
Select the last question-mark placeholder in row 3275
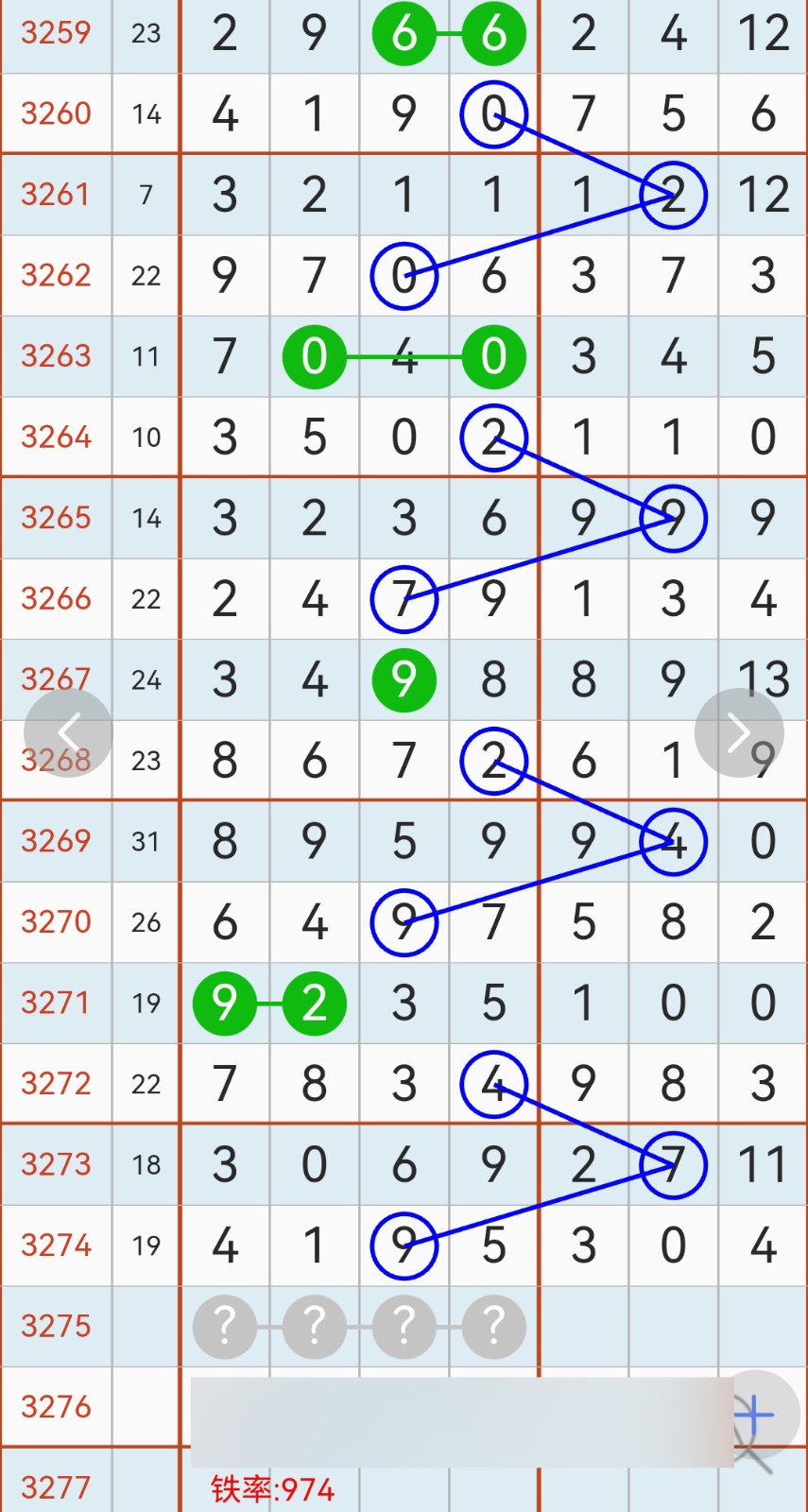pos(493,1327)
